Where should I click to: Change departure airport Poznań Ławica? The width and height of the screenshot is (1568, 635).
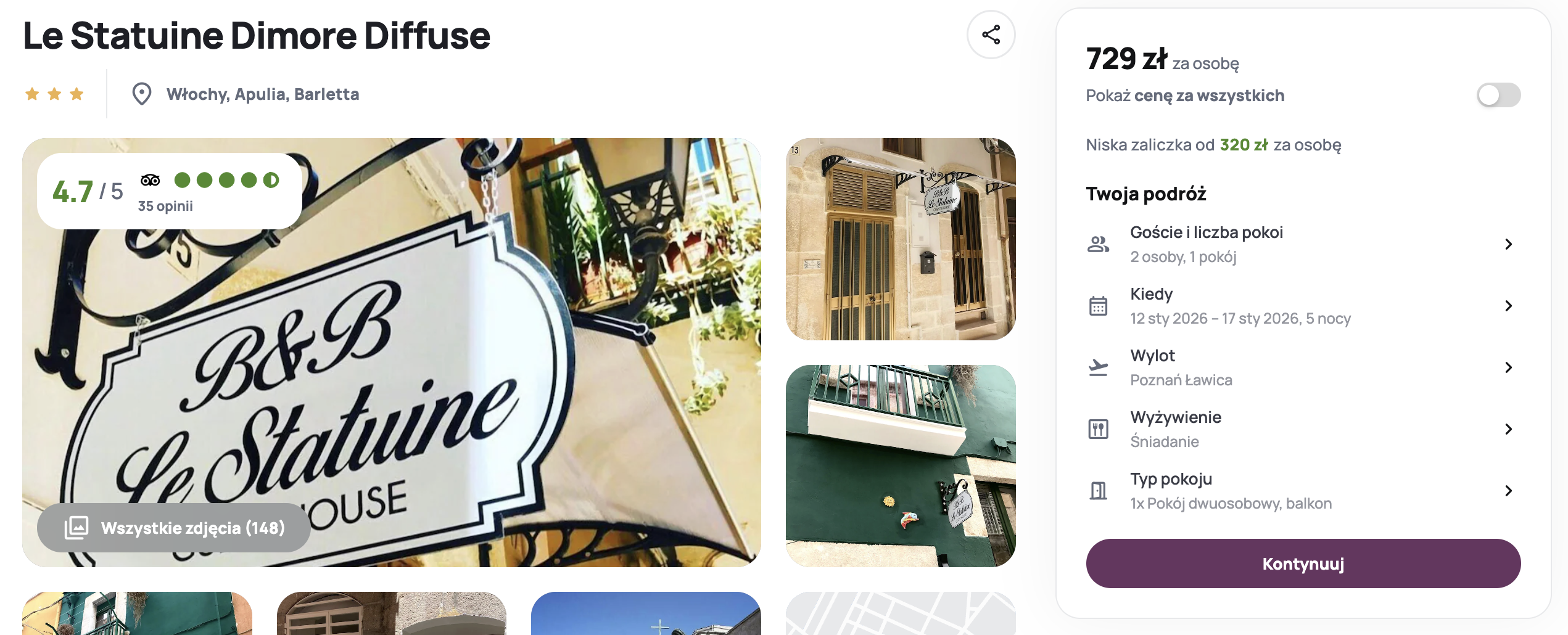tap(1302, 367)
